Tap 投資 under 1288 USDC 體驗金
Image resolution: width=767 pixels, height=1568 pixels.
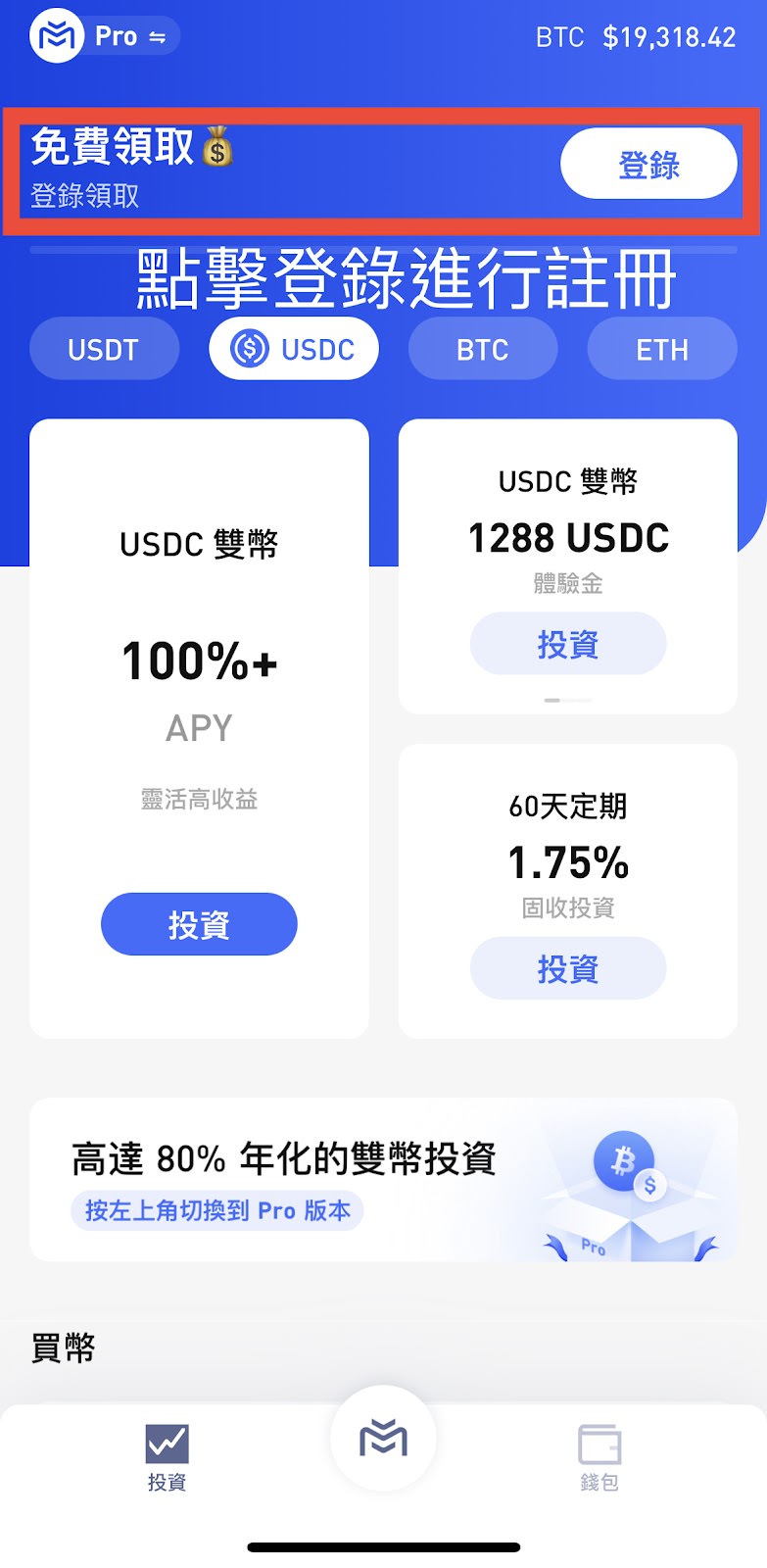click(x=568, y=644)
